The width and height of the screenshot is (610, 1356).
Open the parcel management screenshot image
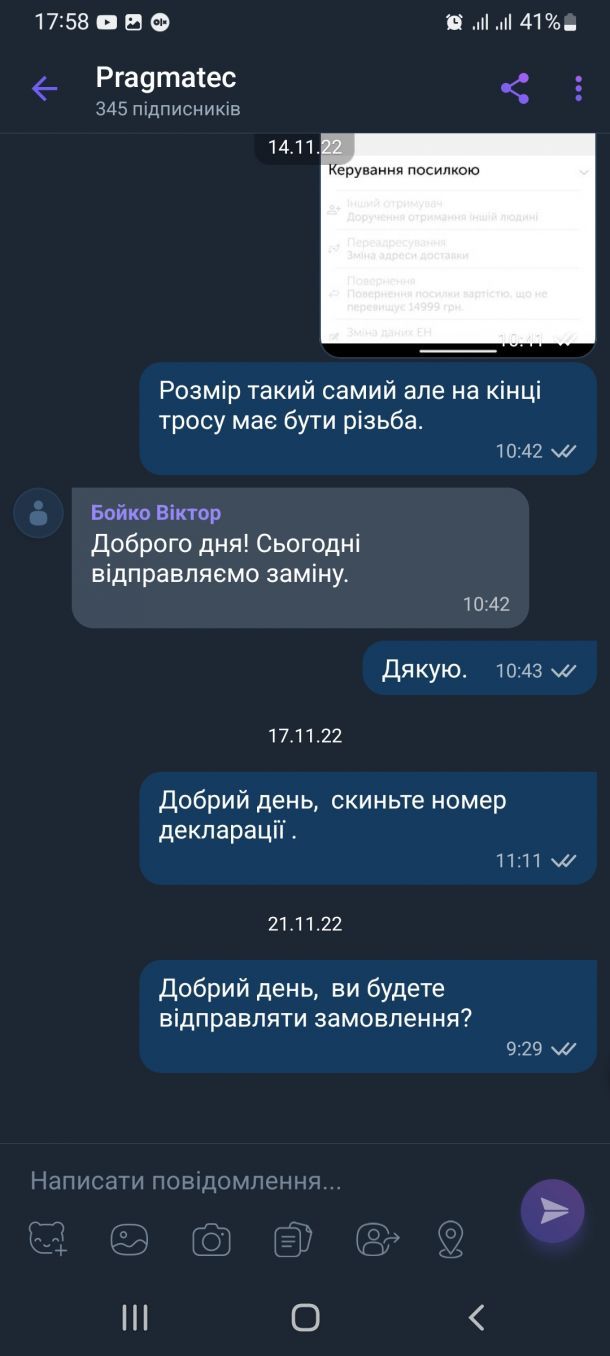(458, 245)
